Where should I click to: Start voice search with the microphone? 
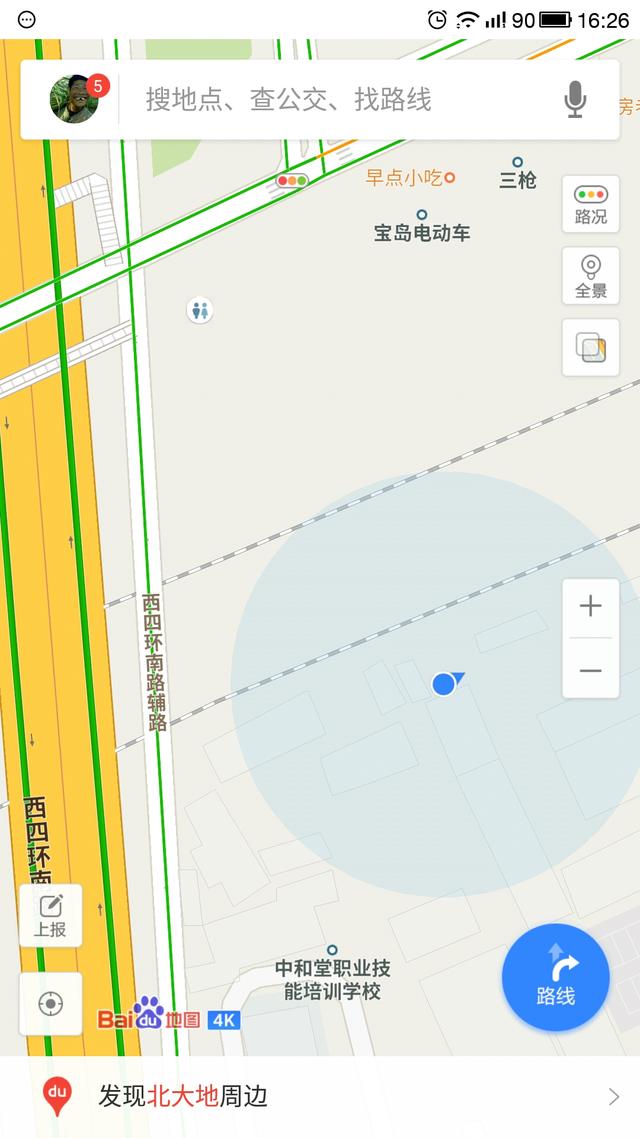coord(574,99)
